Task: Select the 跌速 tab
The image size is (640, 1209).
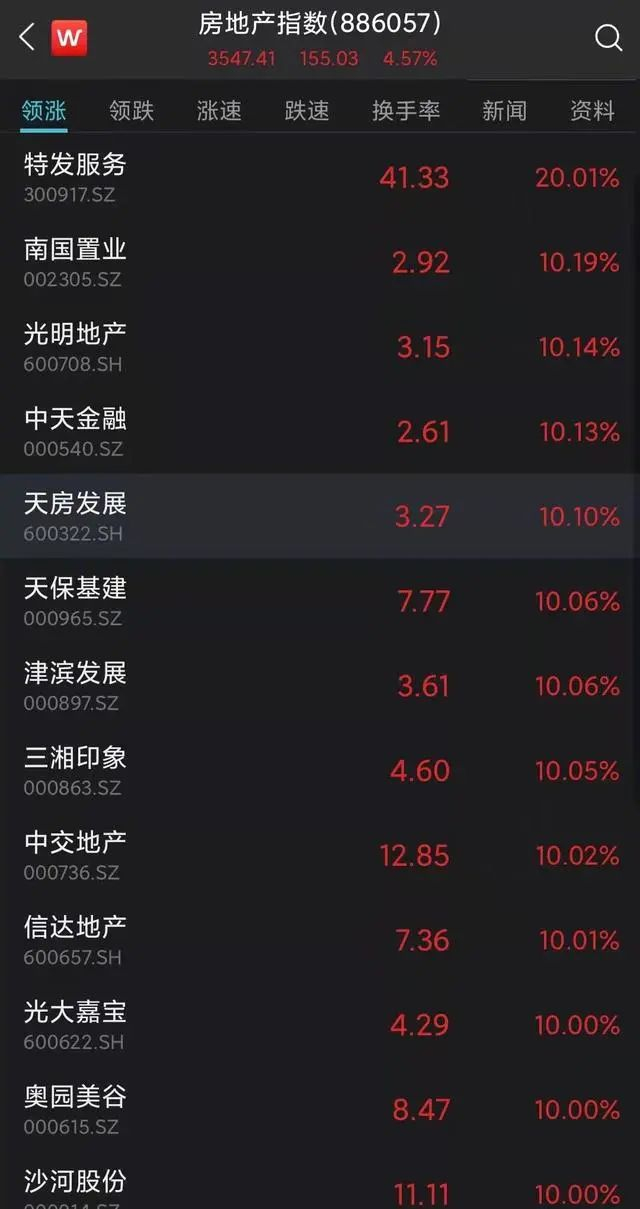Action: coord(307,111)
